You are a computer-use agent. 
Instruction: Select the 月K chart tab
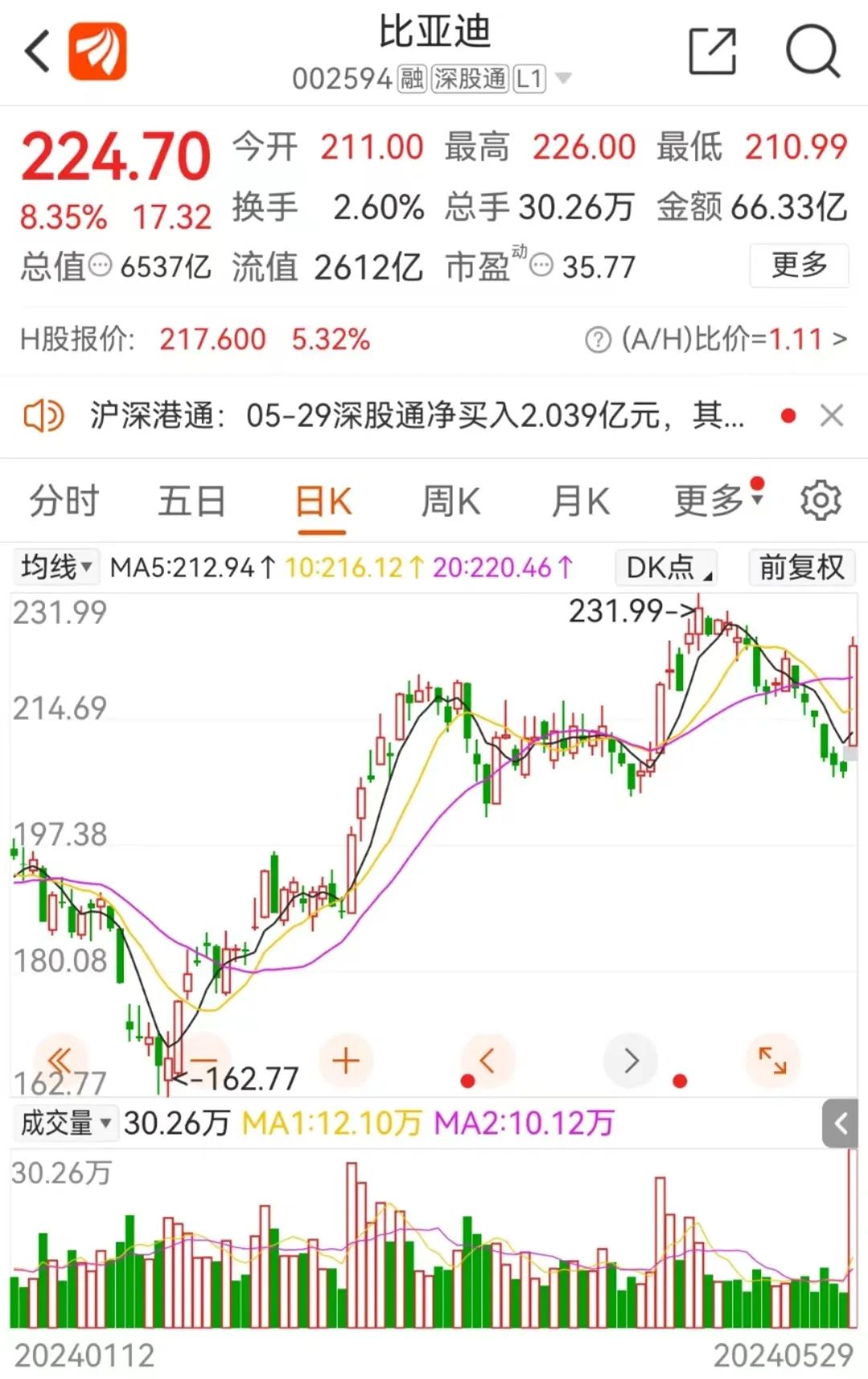579,502
